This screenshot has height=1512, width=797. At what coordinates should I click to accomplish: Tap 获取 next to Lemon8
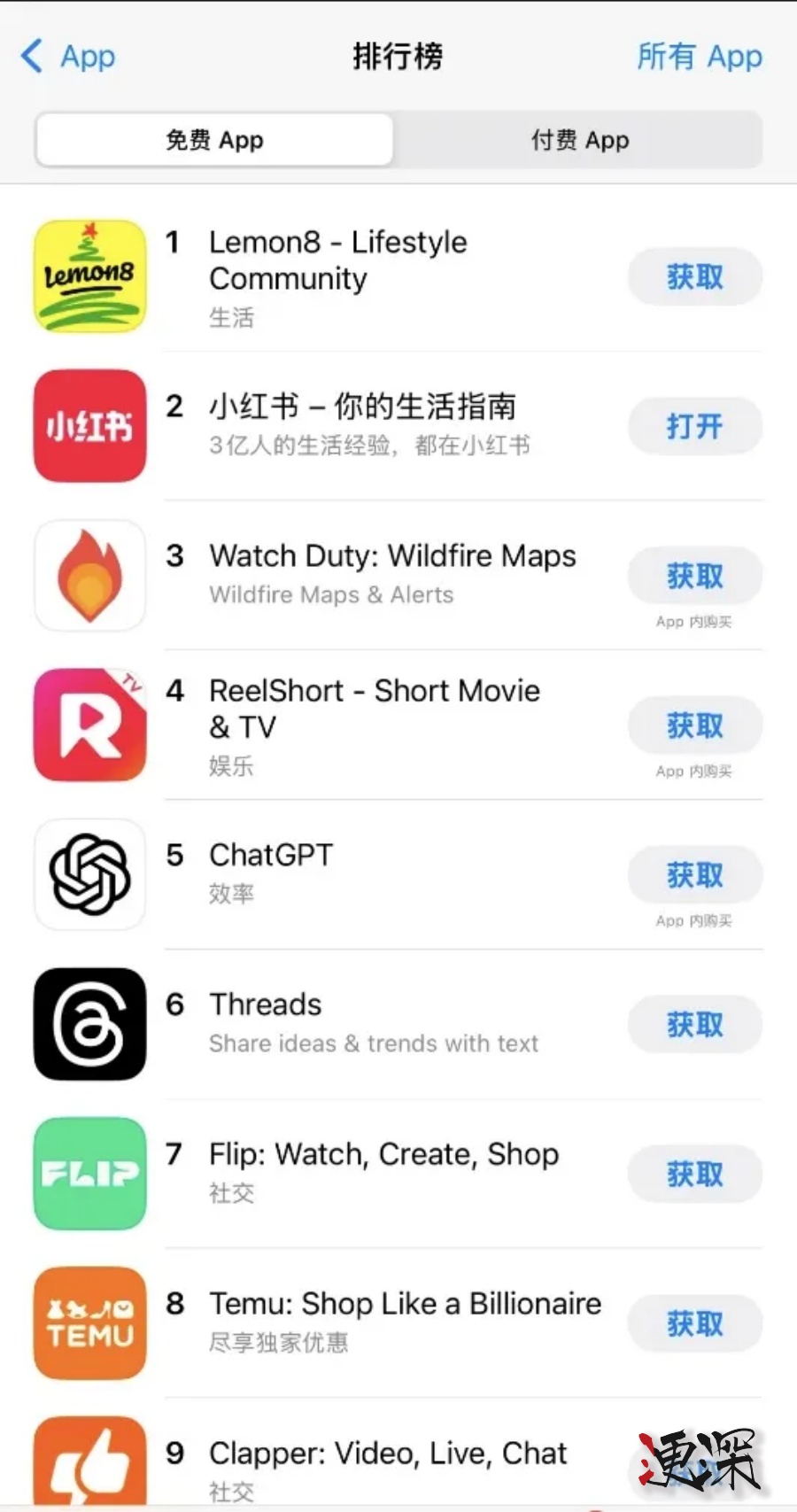click(694, 276)
